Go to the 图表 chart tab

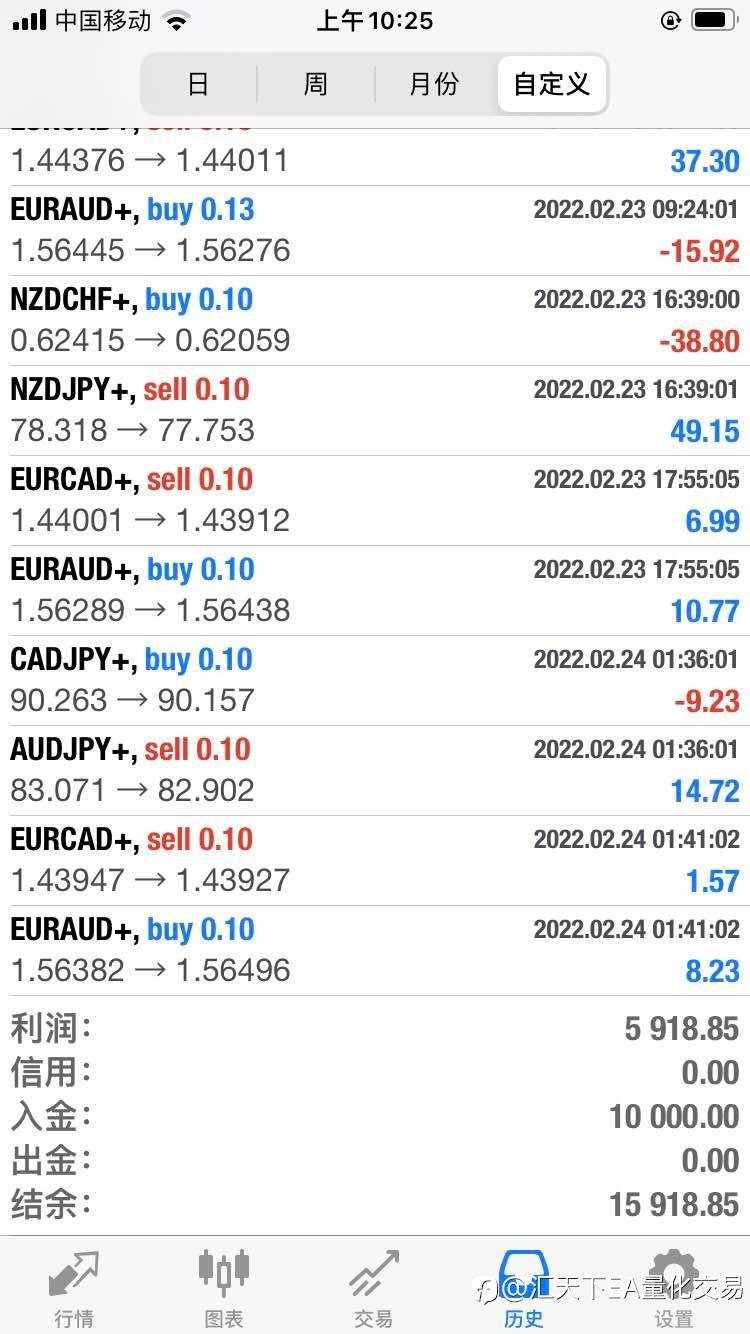tap(224, 1288)
